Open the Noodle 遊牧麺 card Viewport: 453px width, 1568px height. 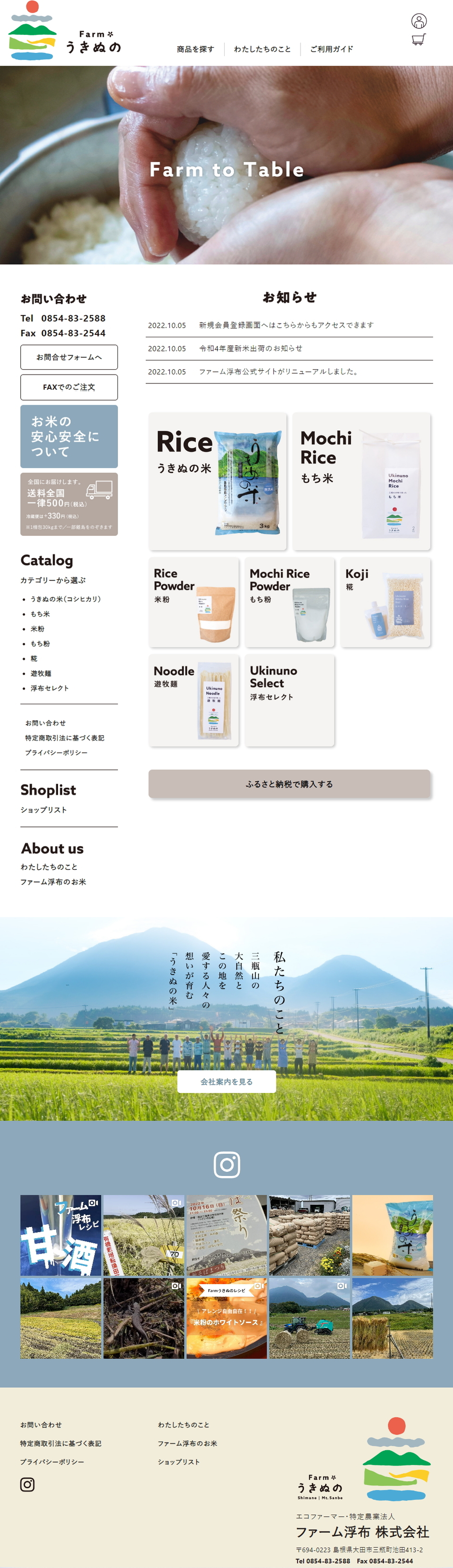tap(193, 700)
